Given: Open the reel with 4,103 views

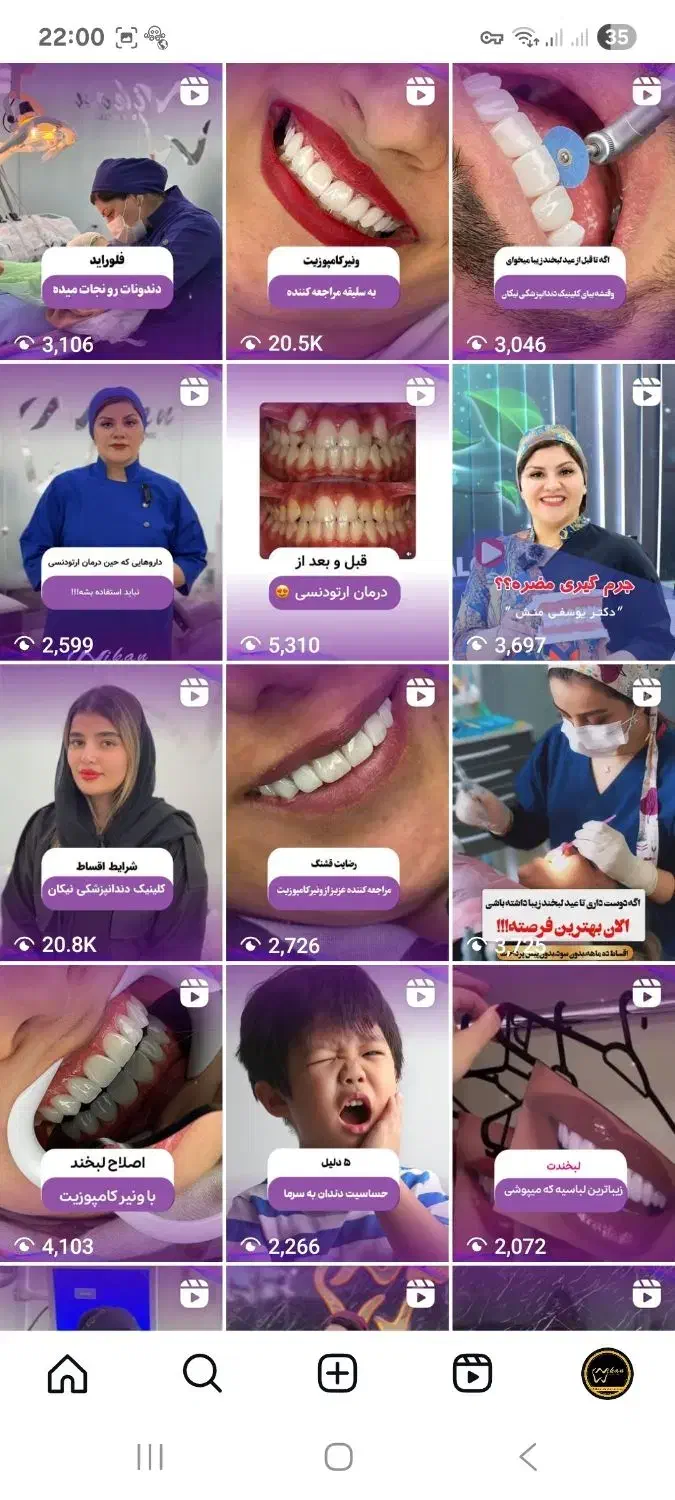Looking at the screenshot, I should coord(111,1112).
